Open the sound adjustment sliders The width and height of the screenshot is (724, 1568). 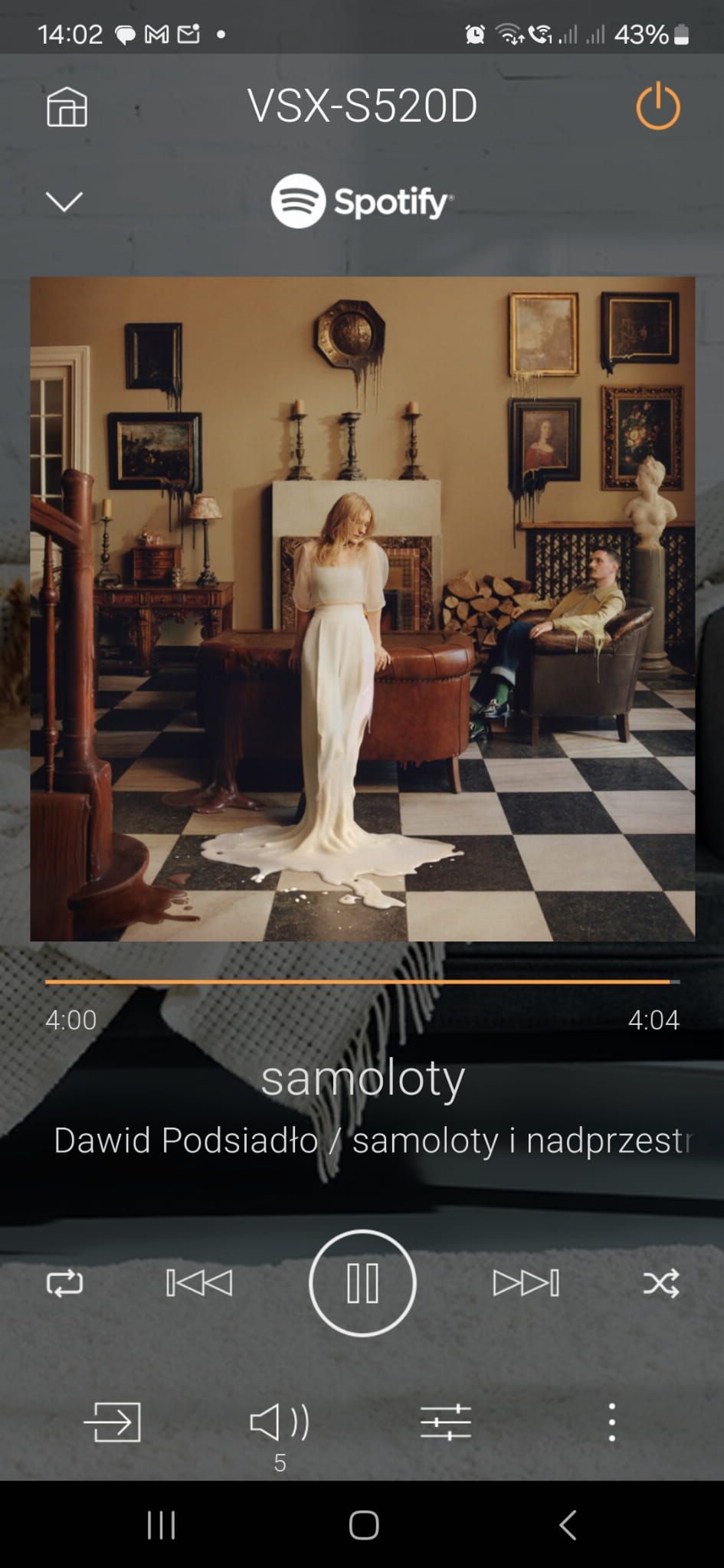[446, 1422]
